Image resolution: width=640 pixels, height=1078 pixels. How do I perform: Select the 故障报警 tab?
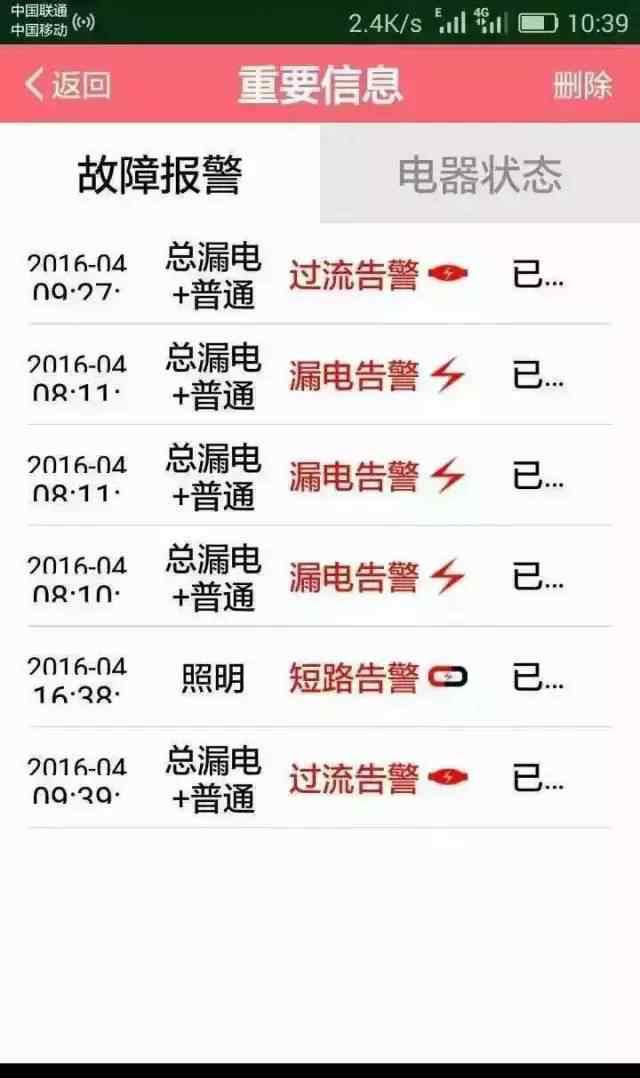[159, 173]
